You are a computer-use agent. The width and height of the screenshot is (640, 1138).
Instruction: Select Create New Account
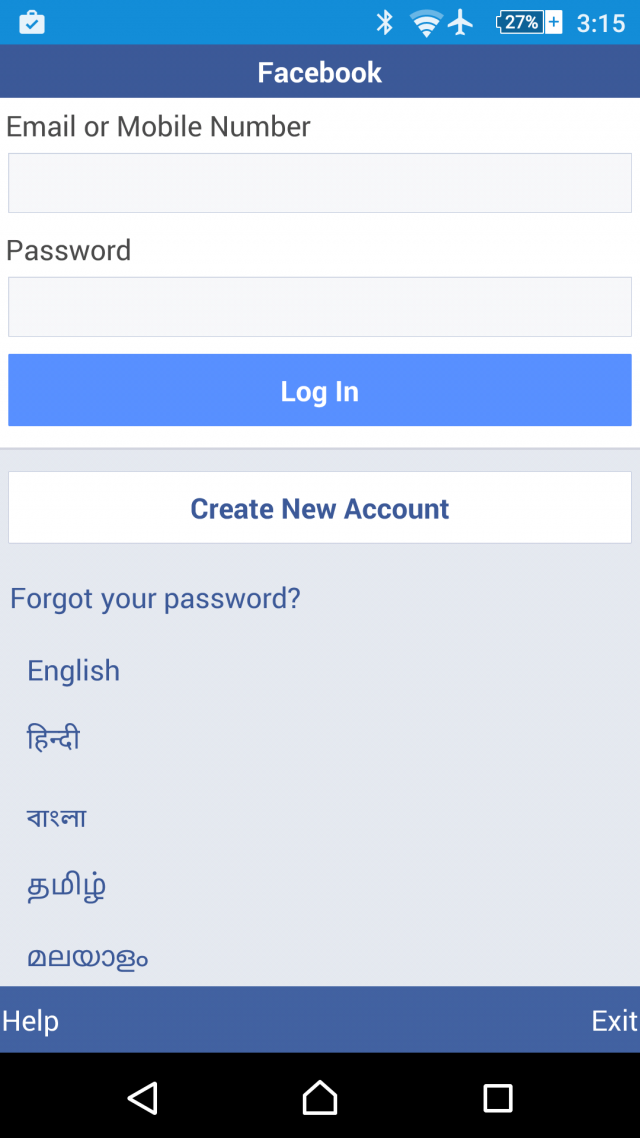pyautogui.click(x=320, y=508)
